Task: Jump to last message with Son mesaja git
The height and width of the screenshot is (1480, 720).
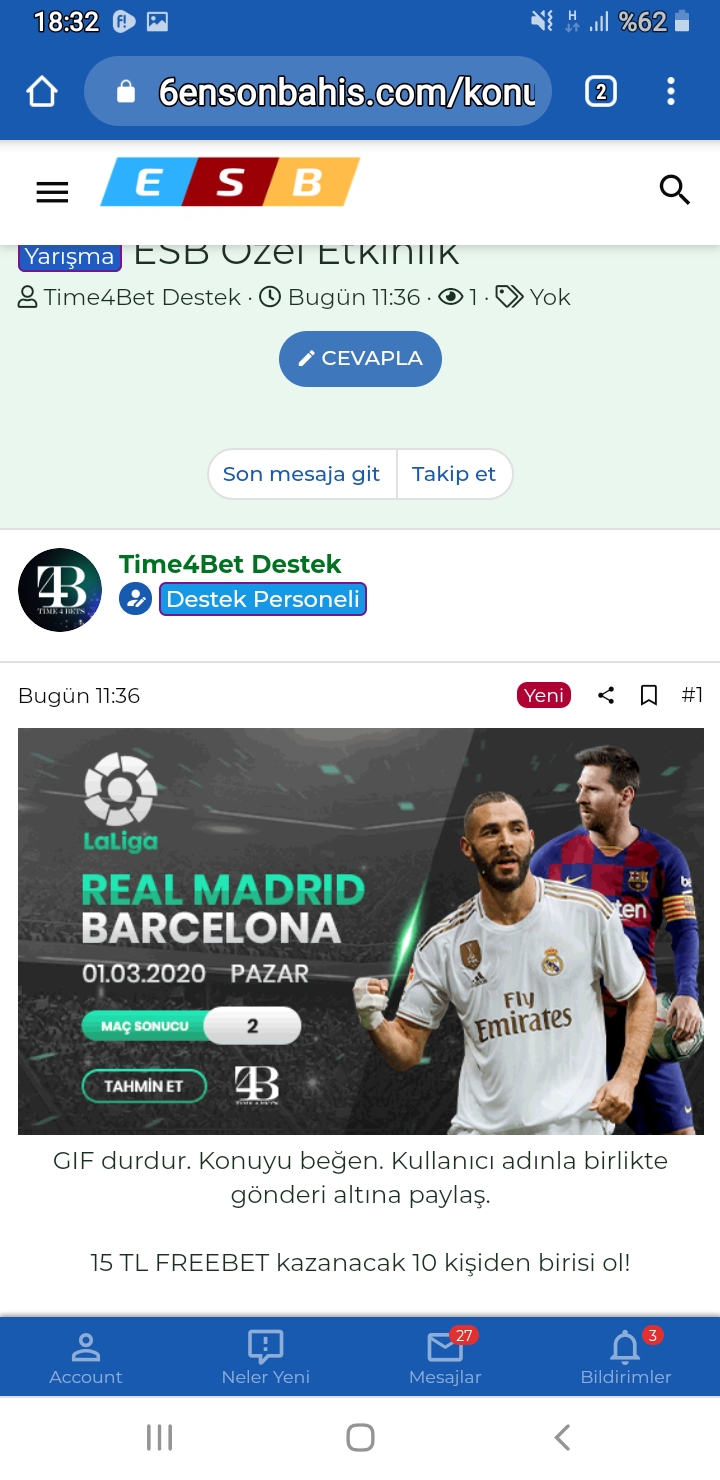Action: [x=302, y=474]
